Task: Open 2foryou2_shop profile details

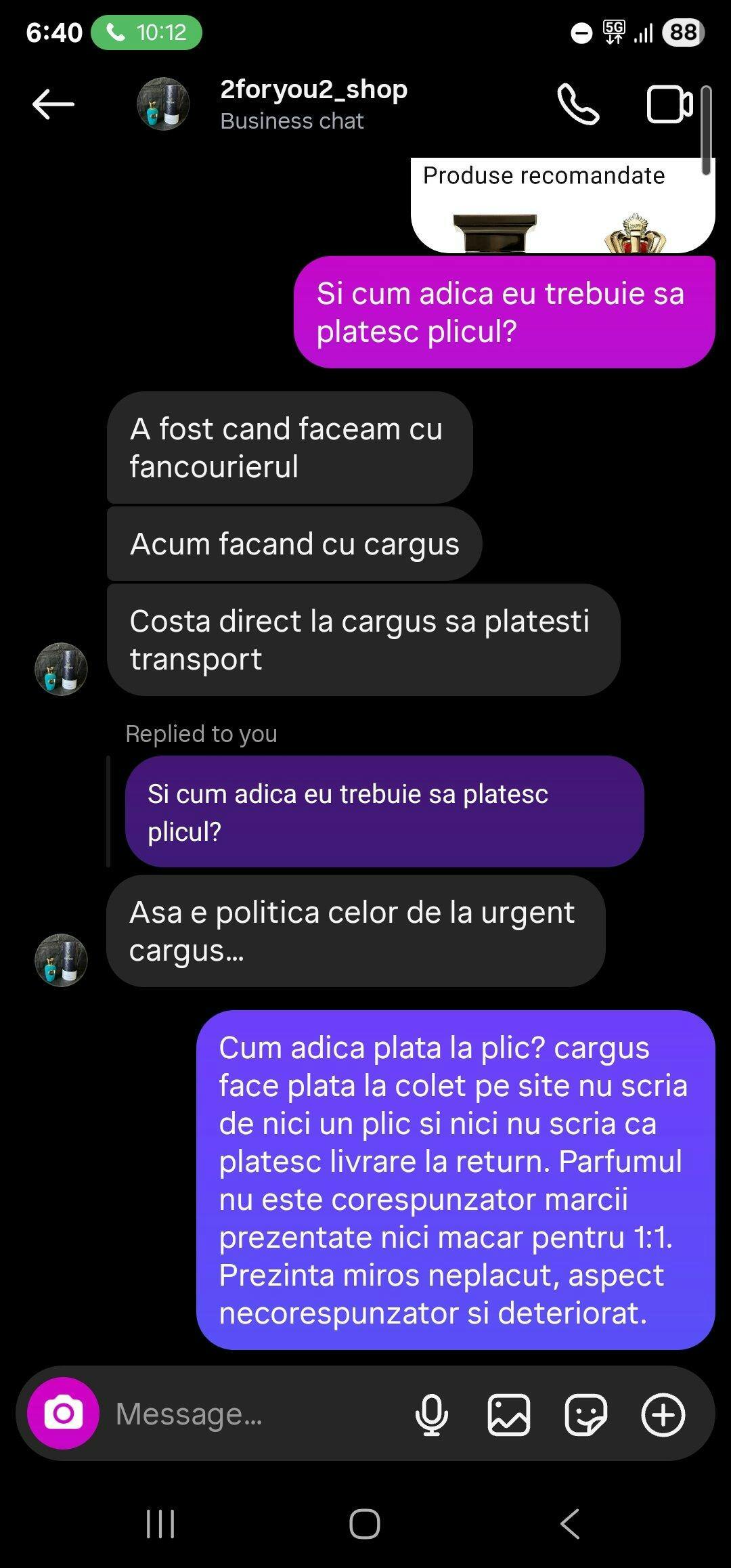Action: [313, 104]
